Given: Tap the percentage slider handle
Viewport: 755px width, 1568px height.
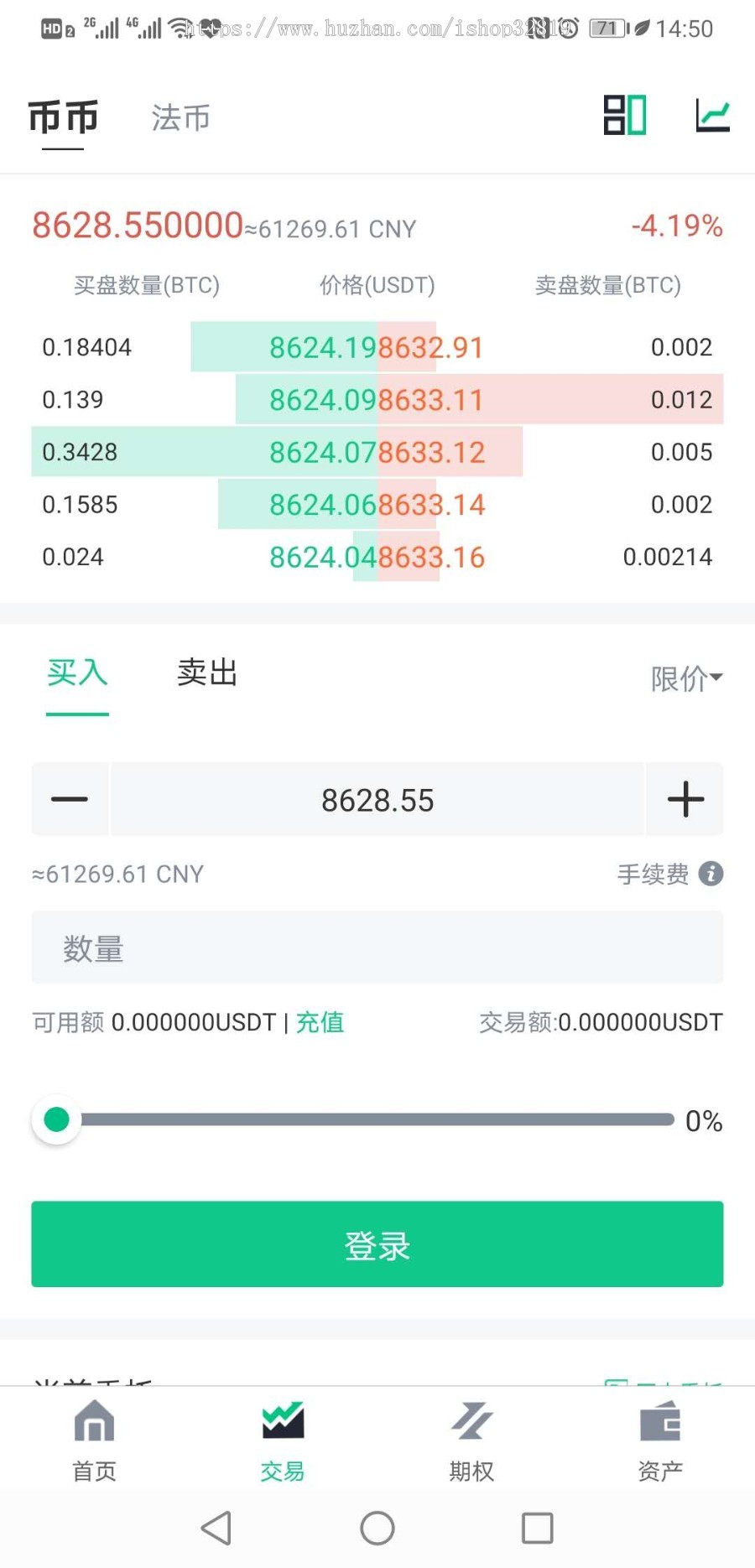Looking at the screenshot, I should click(x=56, y=1119).
